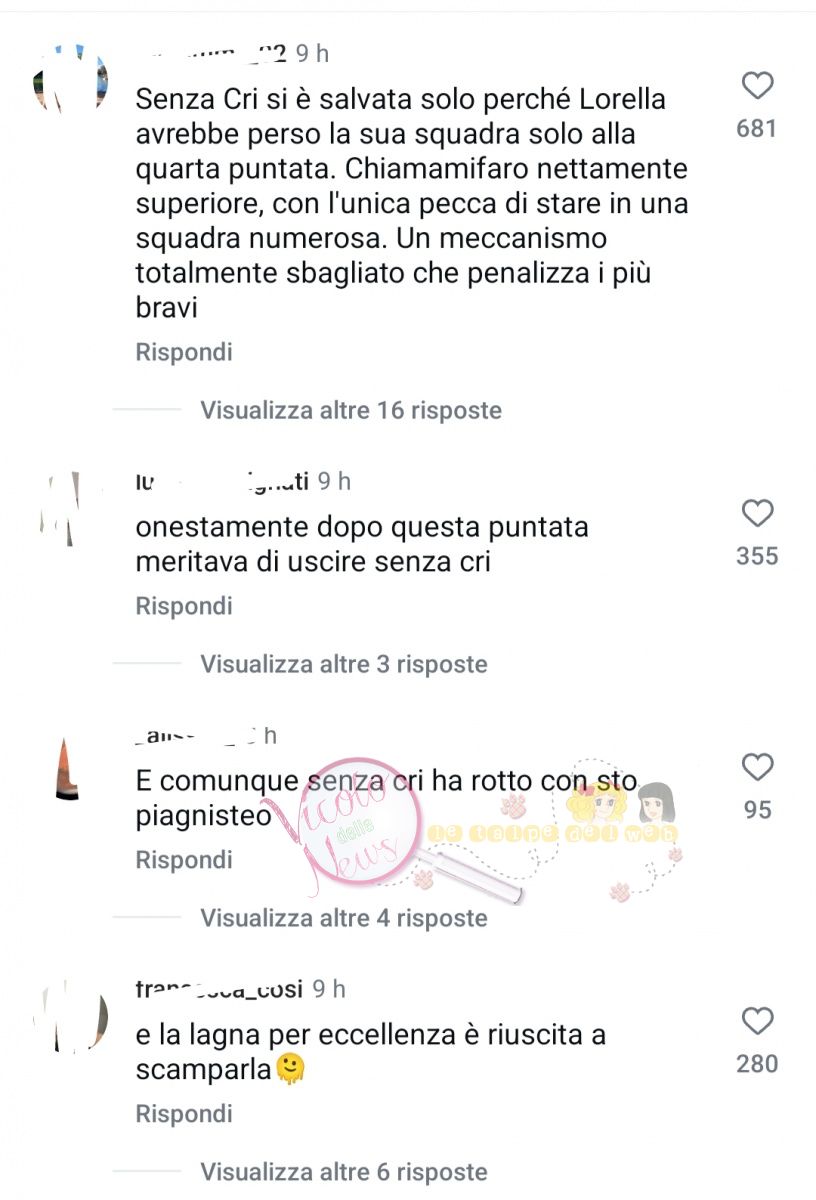Reply to the 'piagnisteo' comment

pos(184,860)
